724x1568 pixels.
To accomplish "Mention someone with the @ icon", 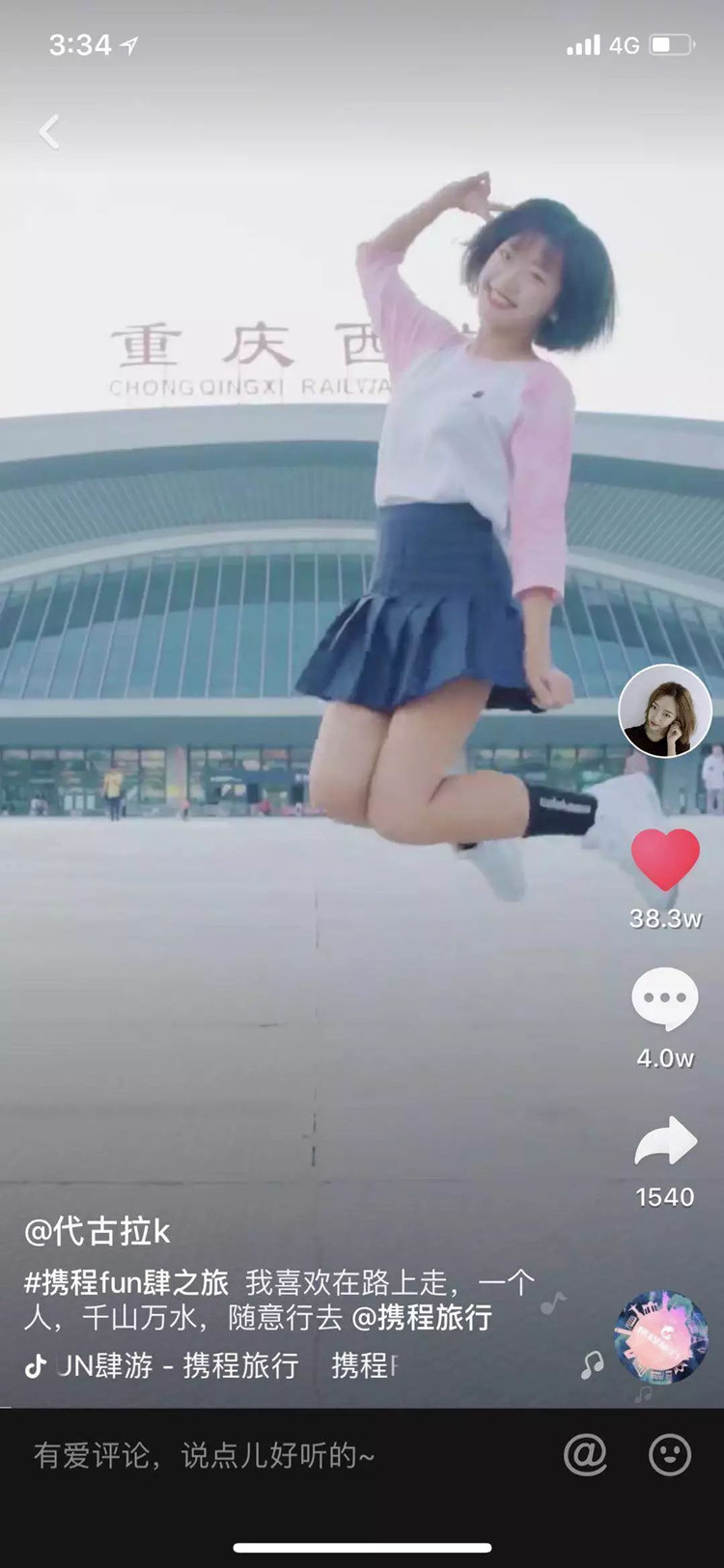I will click(585, 1454).
